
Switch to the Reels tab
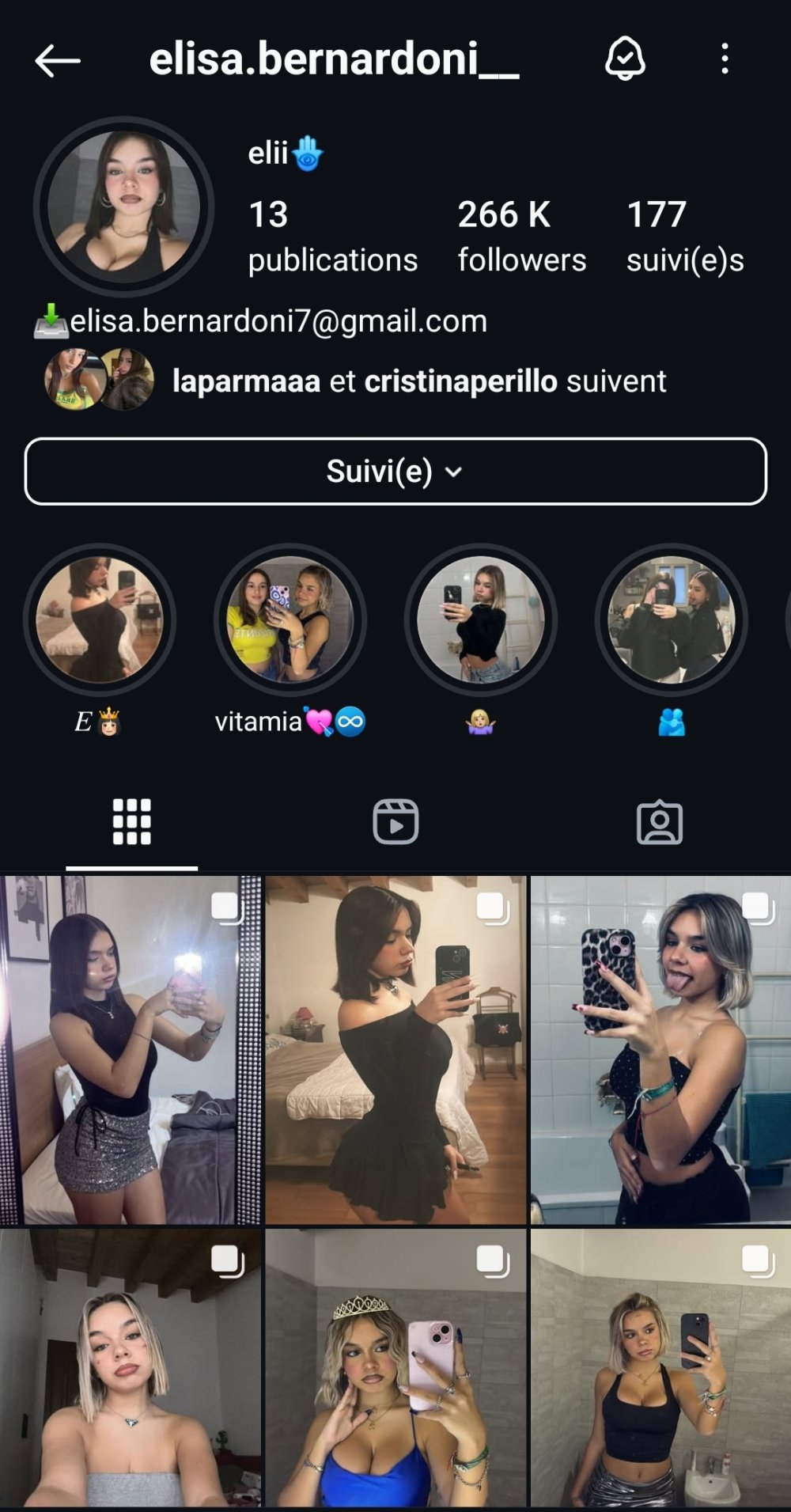pos(395,822)
